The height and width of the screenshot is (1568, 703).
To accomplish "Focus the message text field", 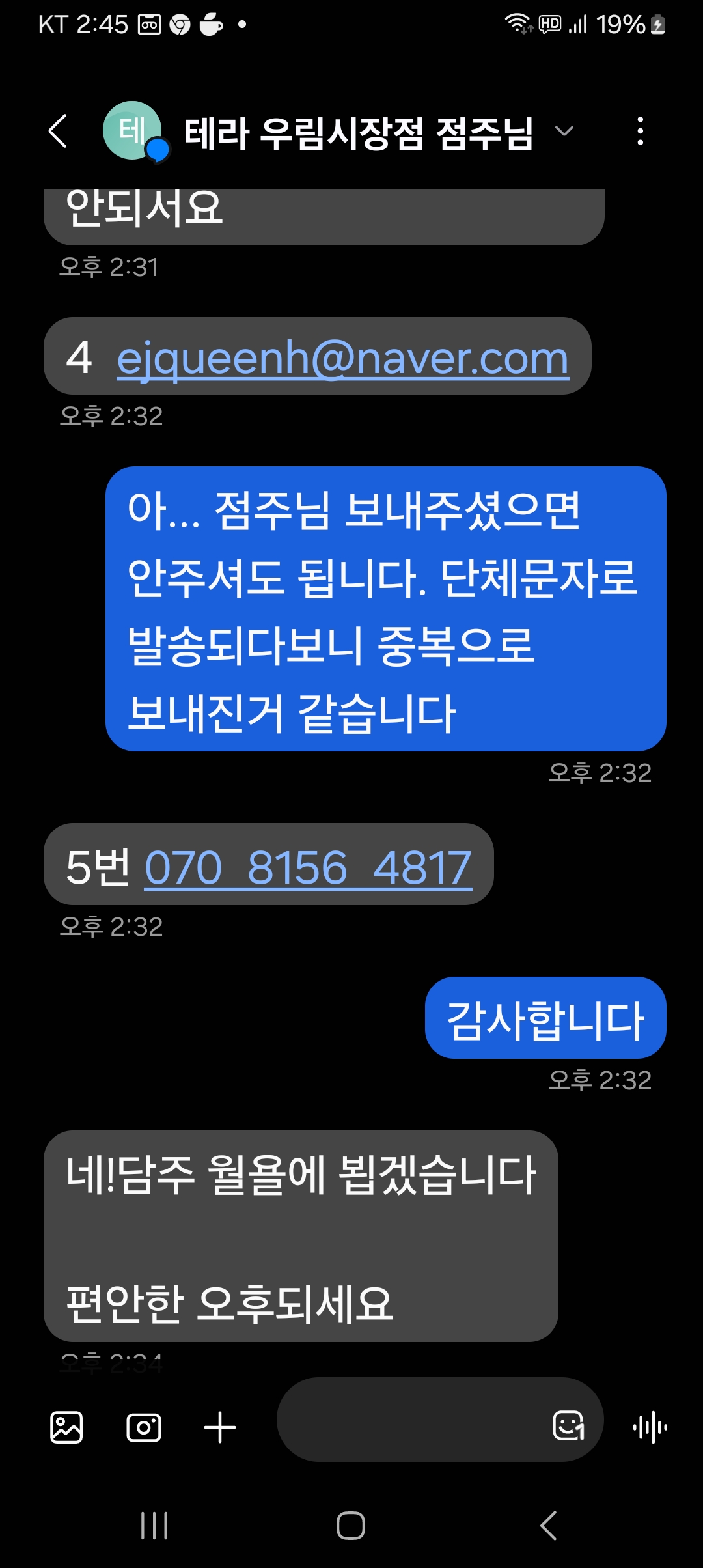I will point(410,1420).
